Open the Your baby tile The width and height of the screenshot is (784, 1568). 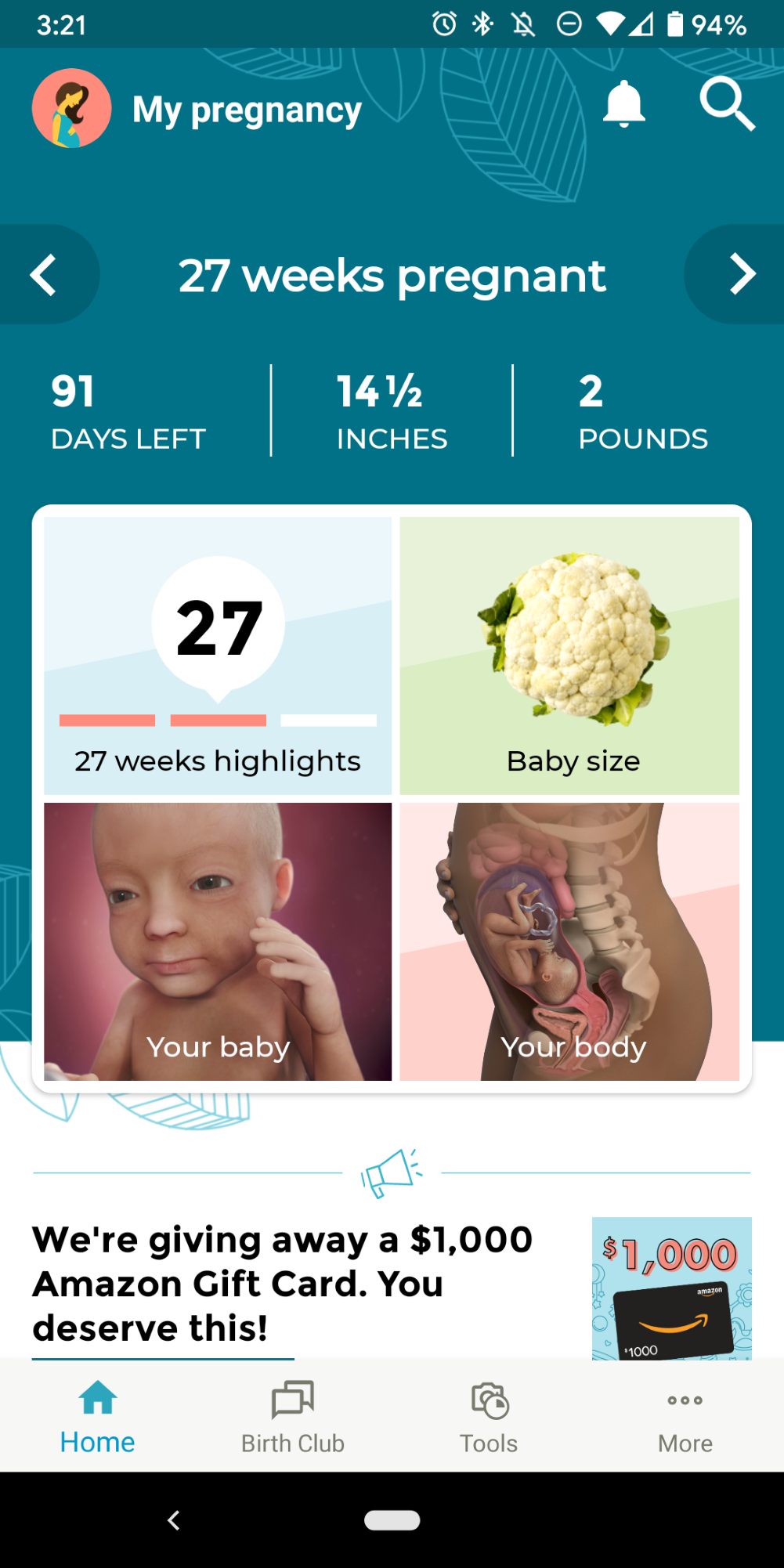pyautogui.click(x=218, y=941)
